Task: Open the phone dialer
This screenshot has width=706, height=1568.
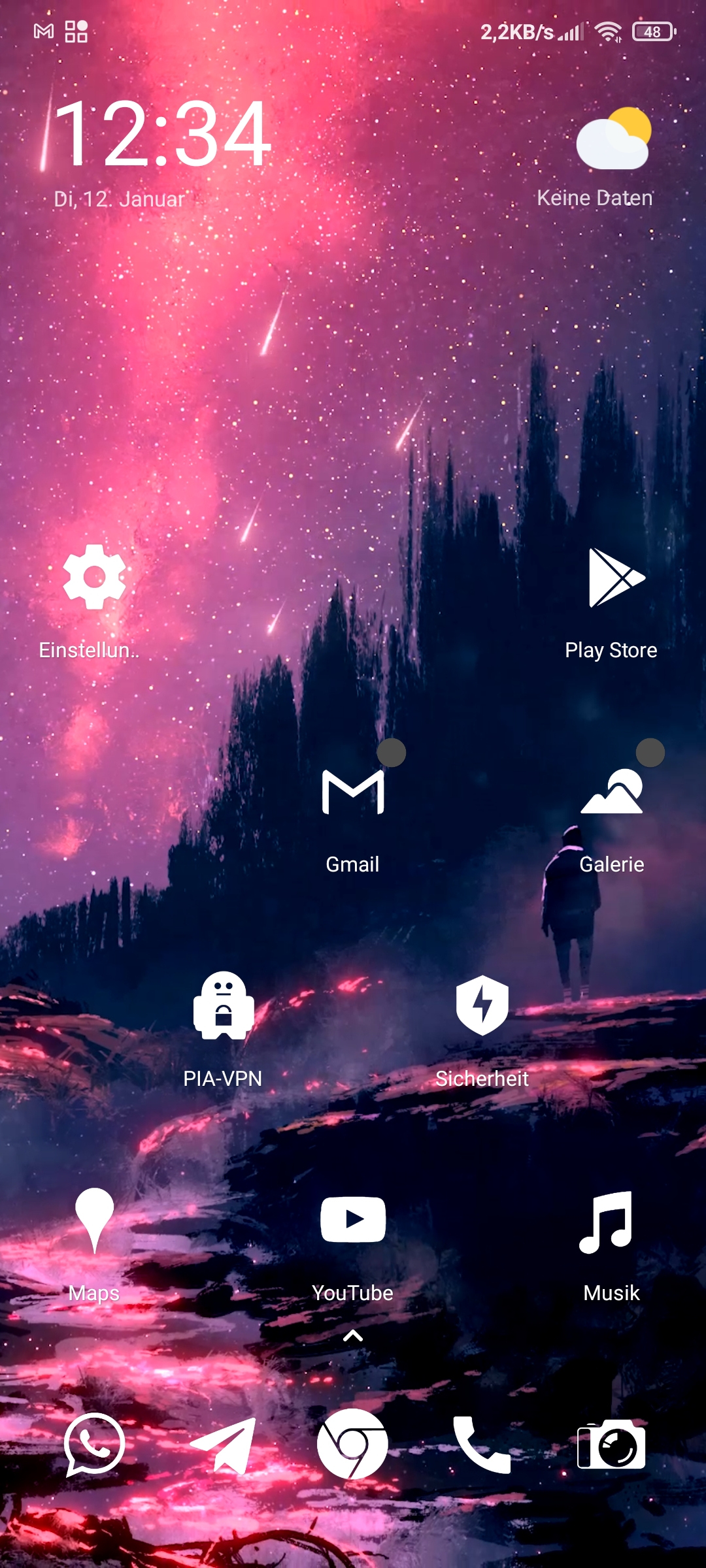Action: click(x=482, y=1445)
